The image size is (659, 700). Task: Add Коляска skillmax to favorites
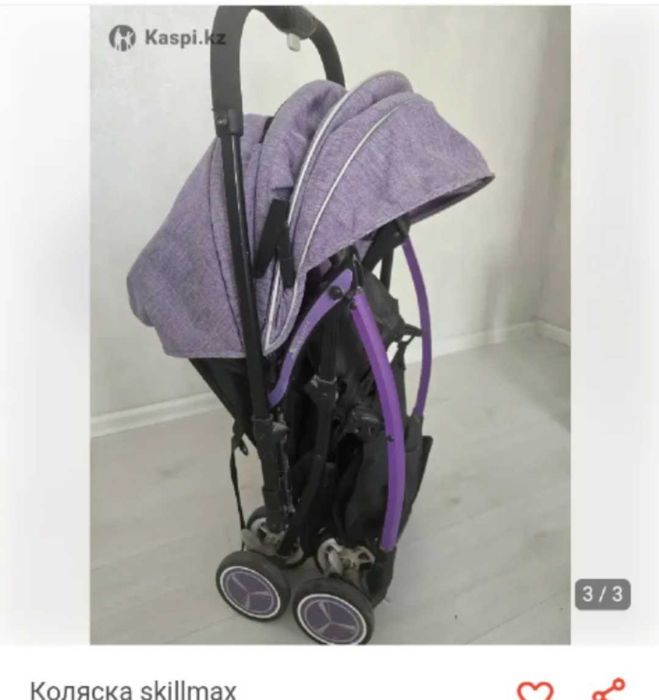(534, 689)
